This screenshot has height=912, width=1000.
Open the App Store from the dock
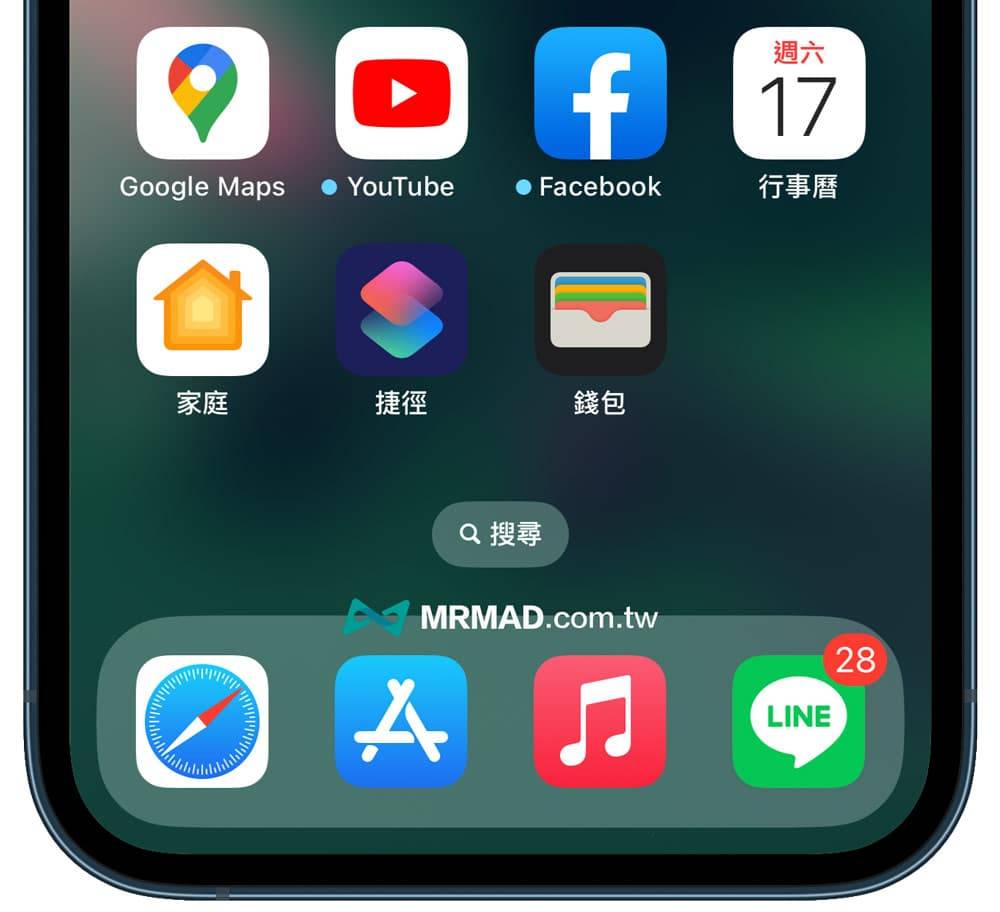point(401,721)
